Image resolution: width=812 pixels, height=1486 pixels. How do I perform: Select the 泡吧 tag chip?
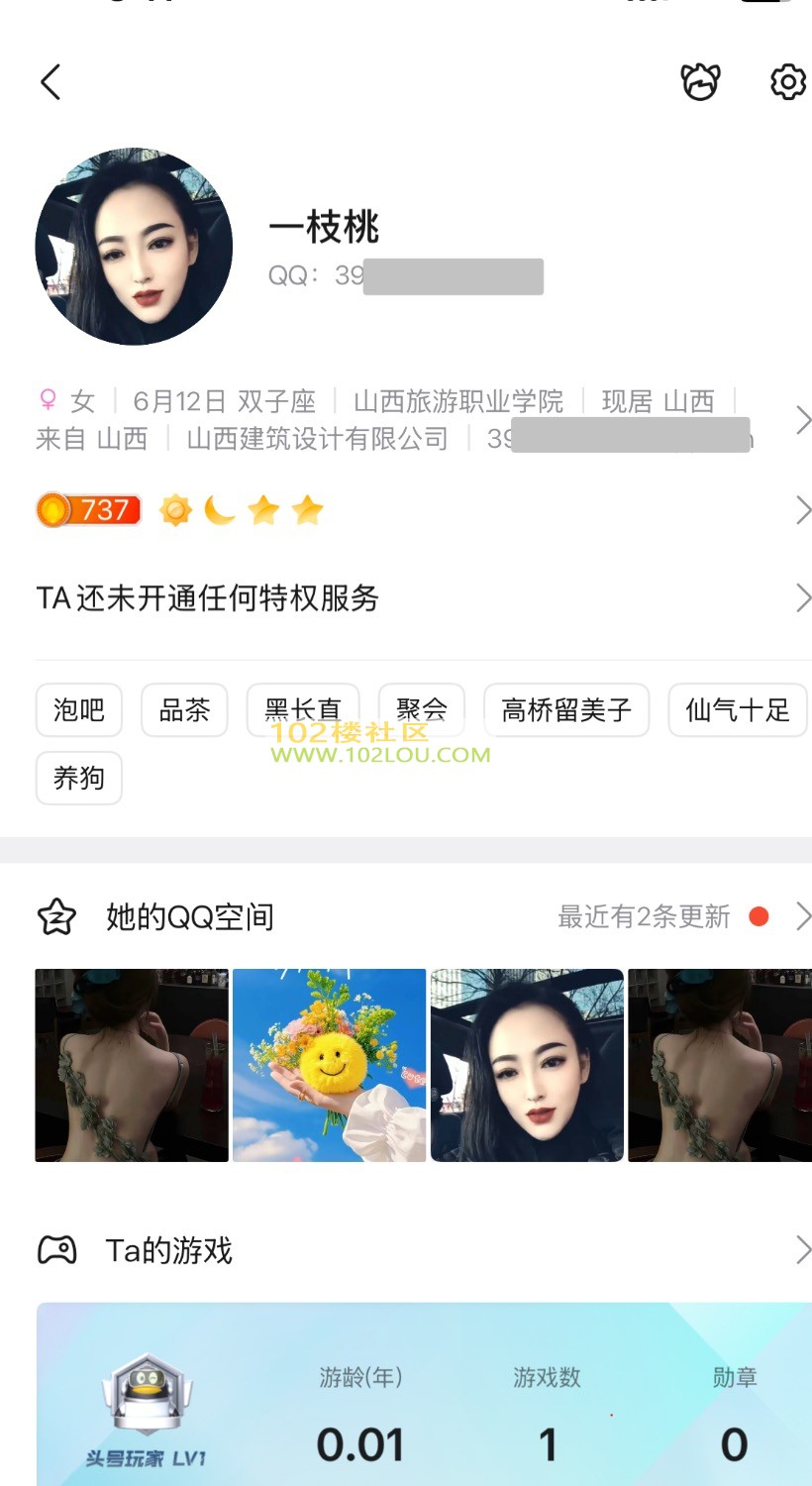point(79,710)
